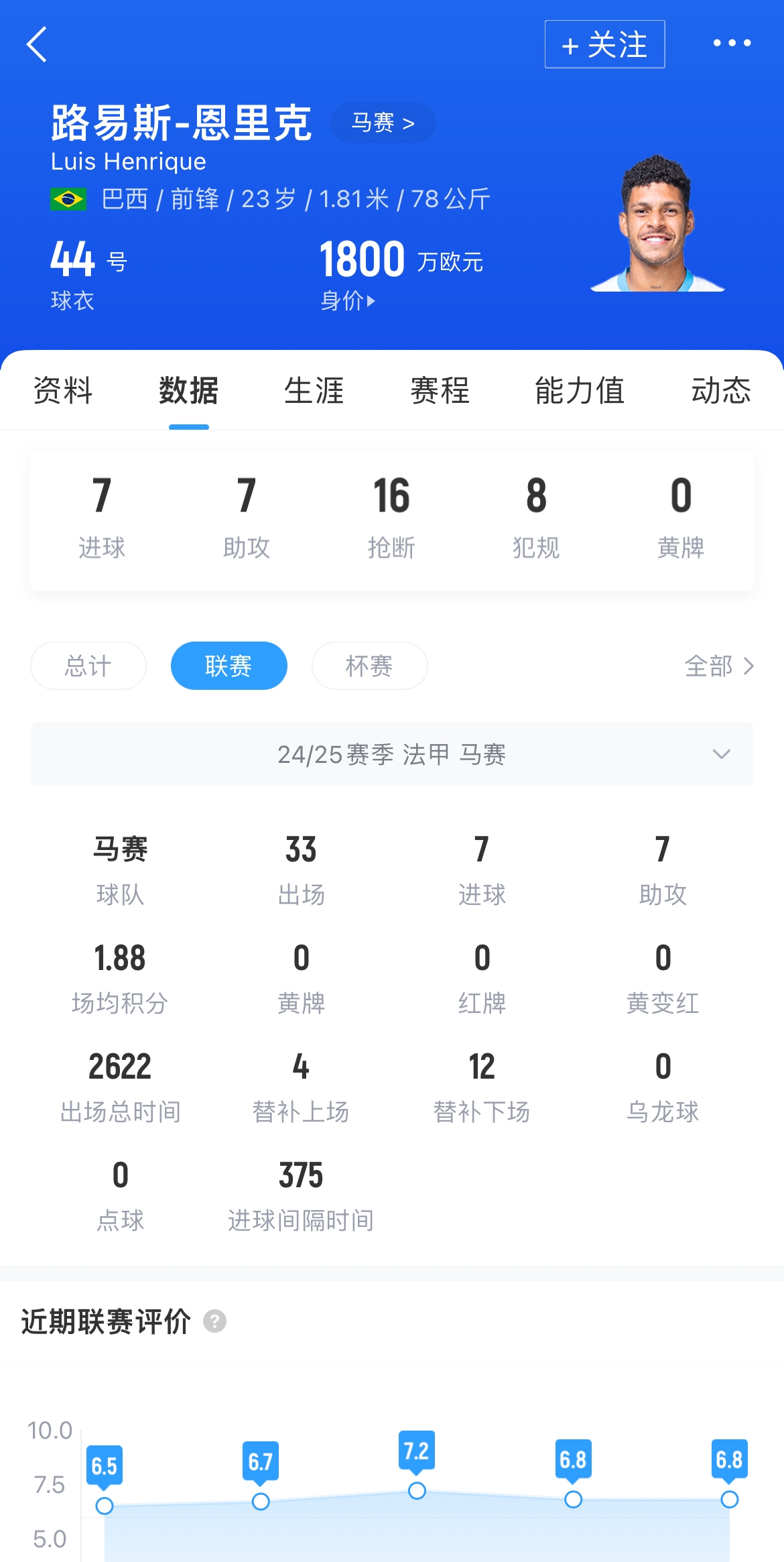
Task: Switch to the 生涯 tab
Action: 314,390
